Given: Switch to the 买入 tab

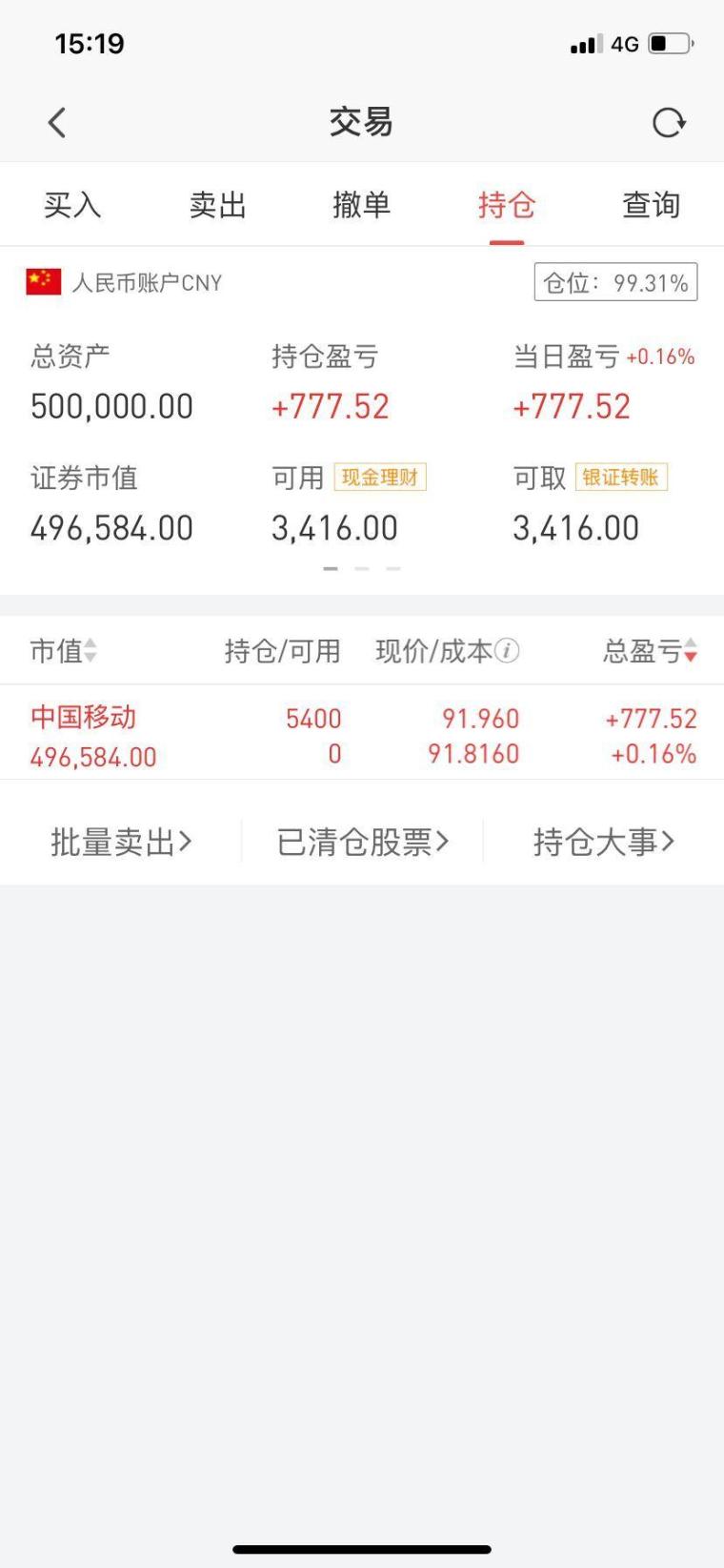Looking at the screenshot, I should (x=72, y=205).
